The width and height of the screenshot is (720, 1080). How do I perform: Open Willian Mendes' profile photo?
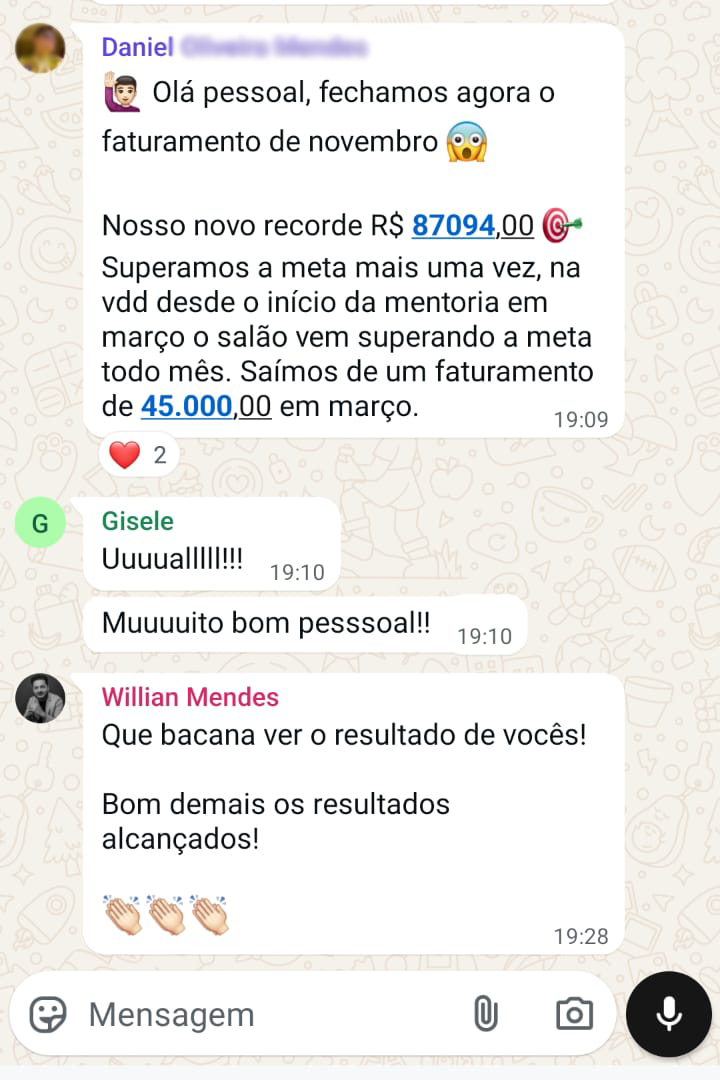pyautogui.click(x=40, y=698)
